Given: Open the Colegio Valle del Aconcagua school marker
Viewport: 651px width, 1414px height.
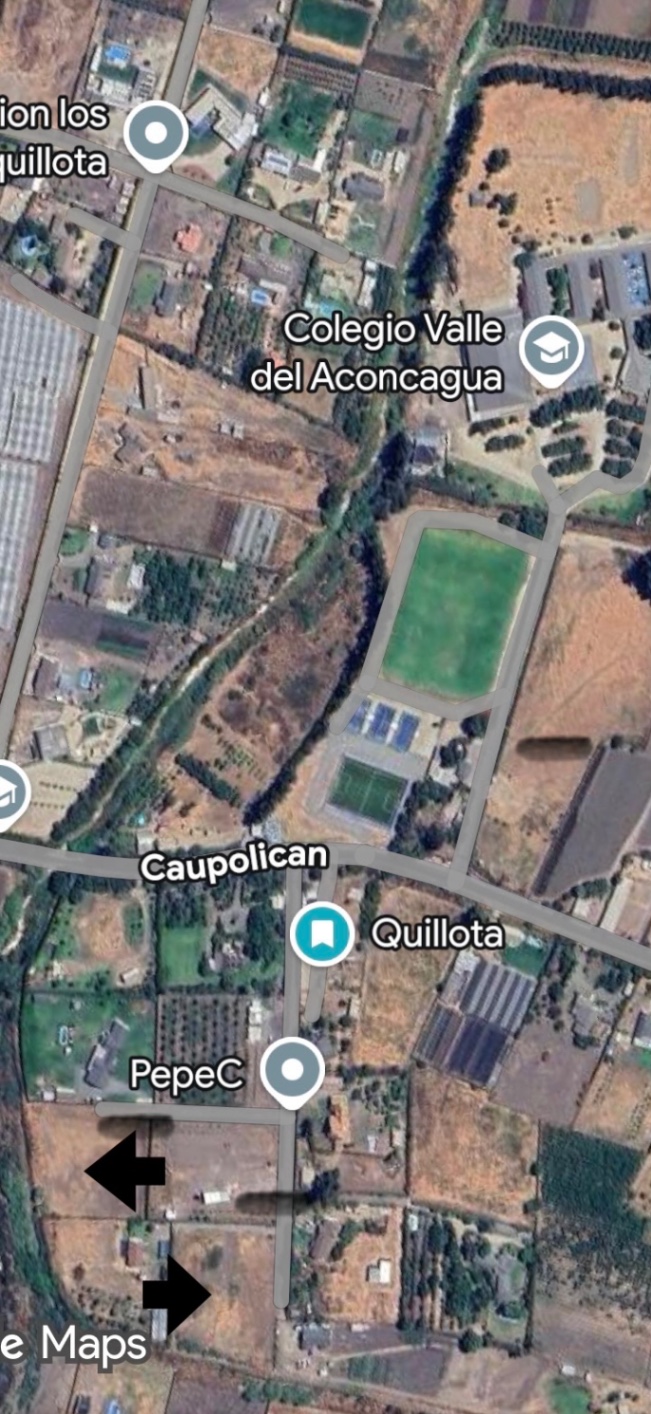Looking at the screenshot, I should [x=551, y=350].
